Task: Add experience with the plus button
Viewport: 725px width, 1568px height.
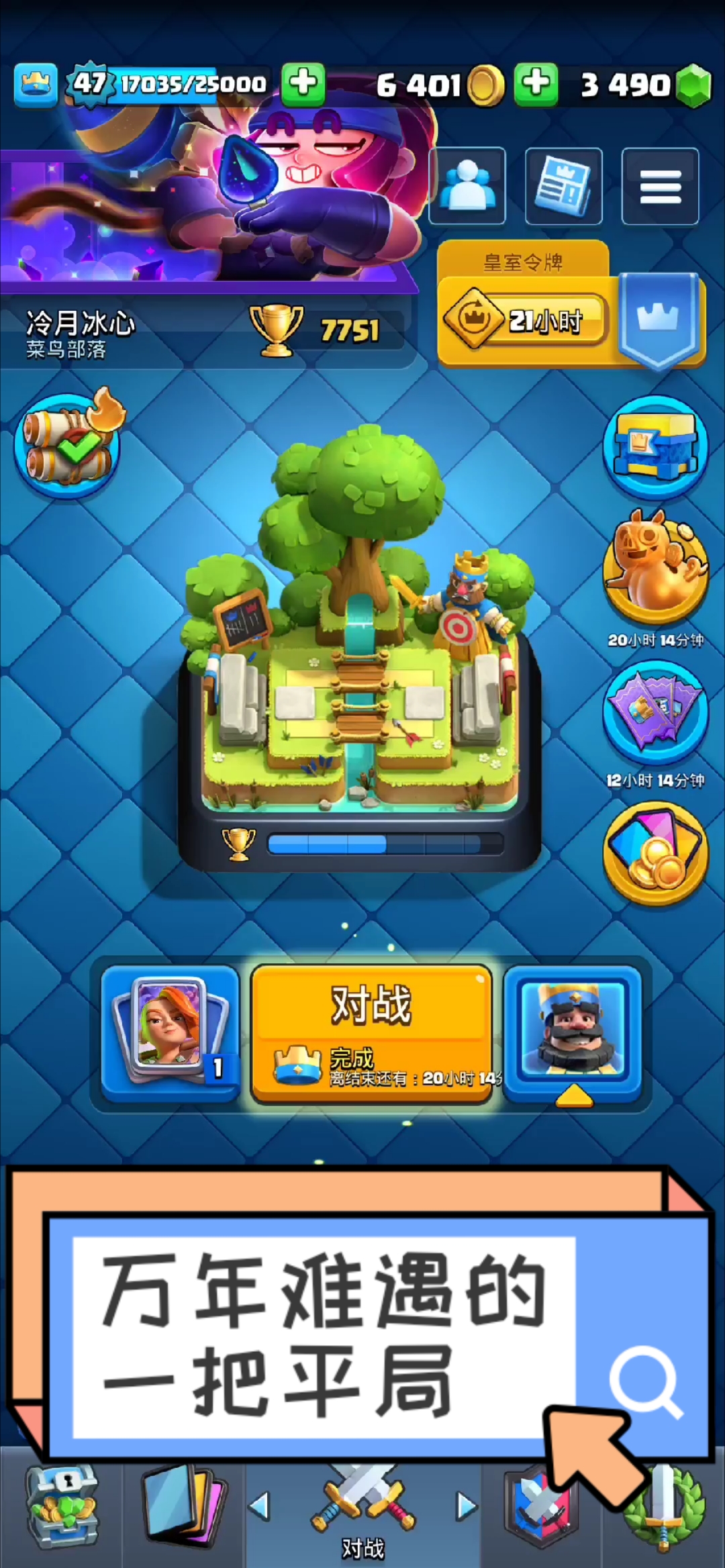Action: pos(303,85)
